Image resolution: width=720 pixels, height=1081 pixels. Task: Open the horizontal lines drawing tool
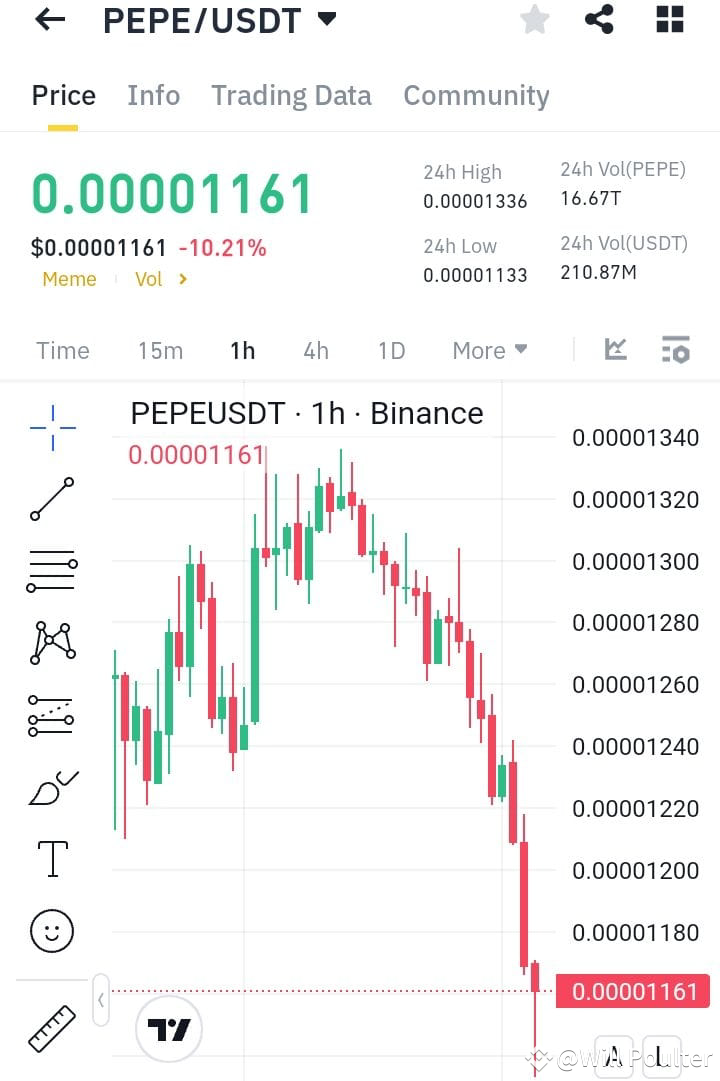pos(51,570)
